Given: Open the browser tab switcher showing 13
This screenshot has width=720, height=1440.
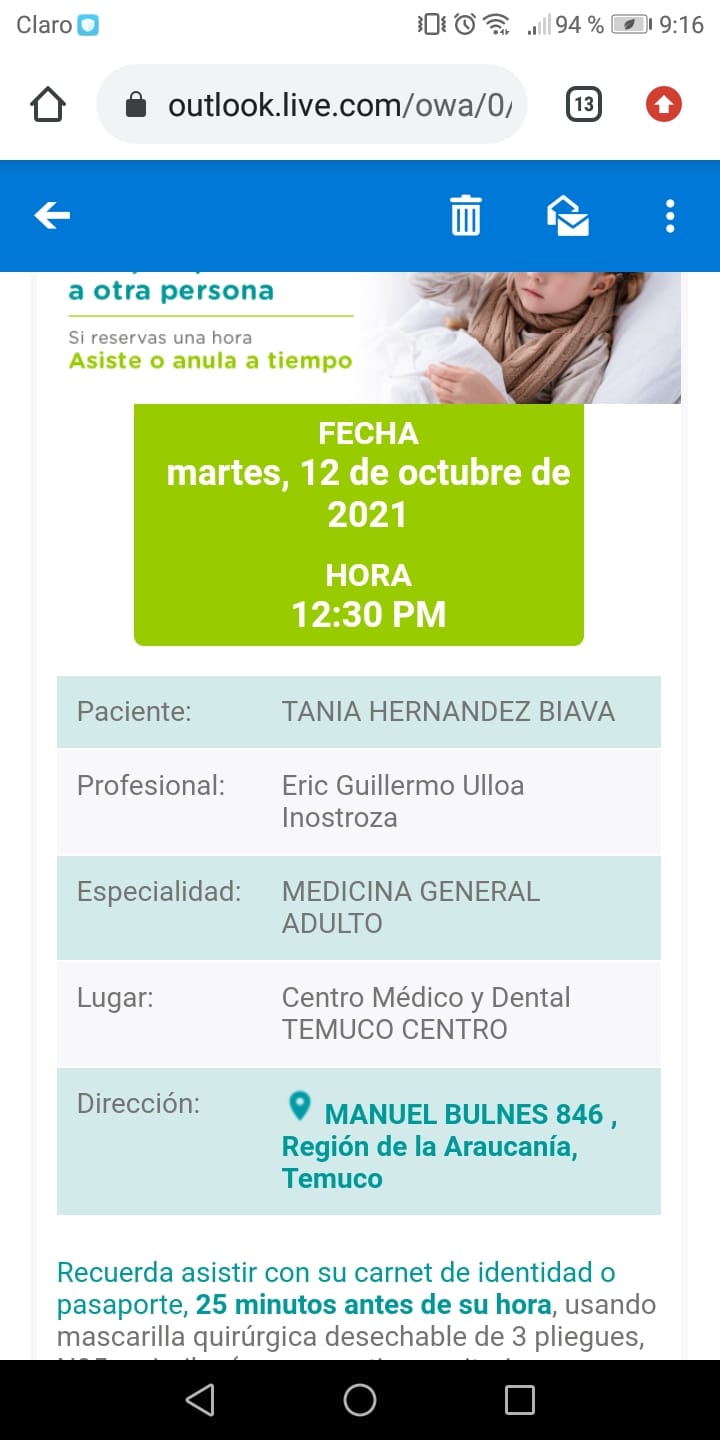Looking at the screenshot, I should [584, 104].
